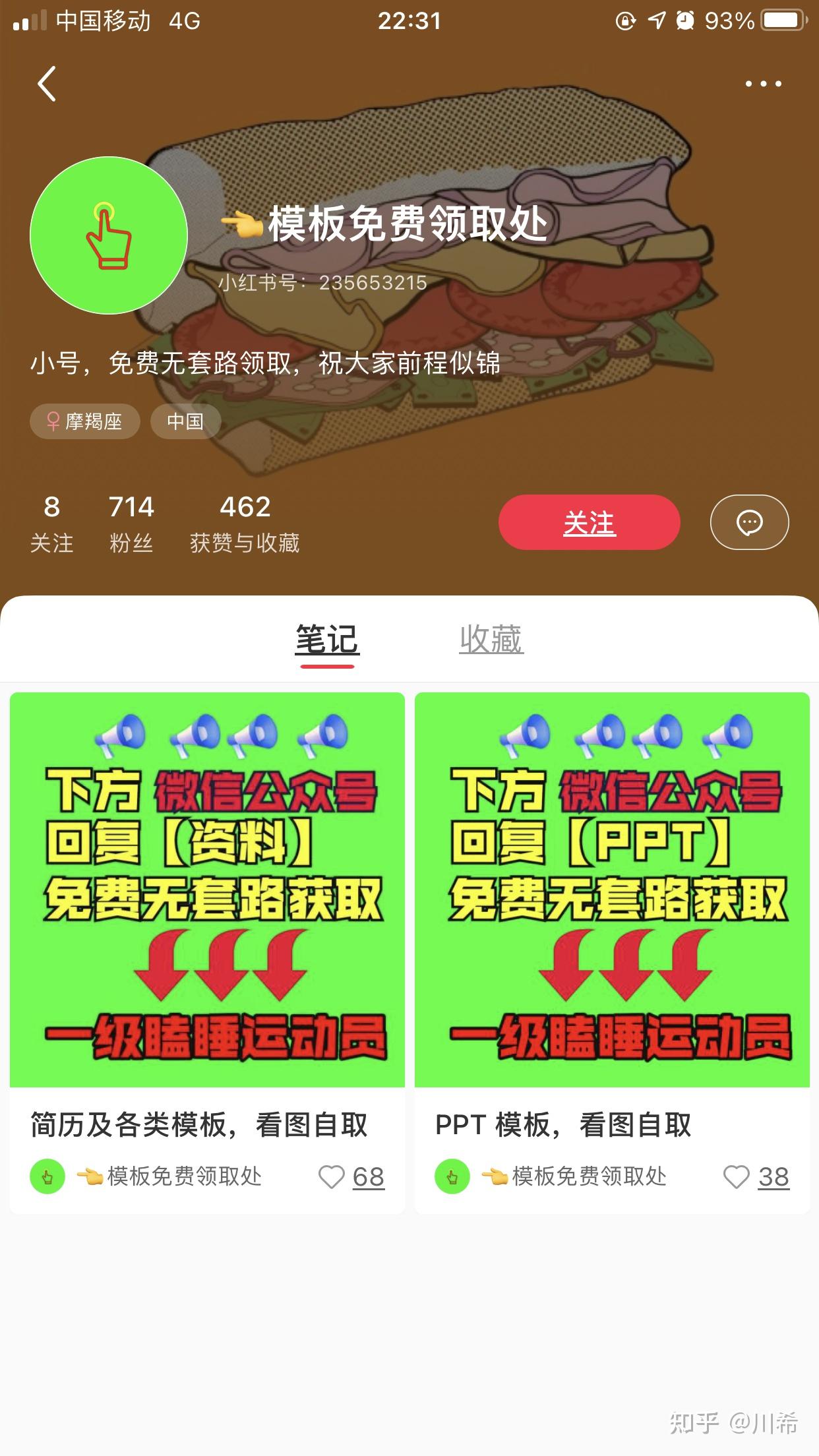Screen dimensions: 819x1456
Task: View the 714 粉丝 followers list
Action: 131,524
